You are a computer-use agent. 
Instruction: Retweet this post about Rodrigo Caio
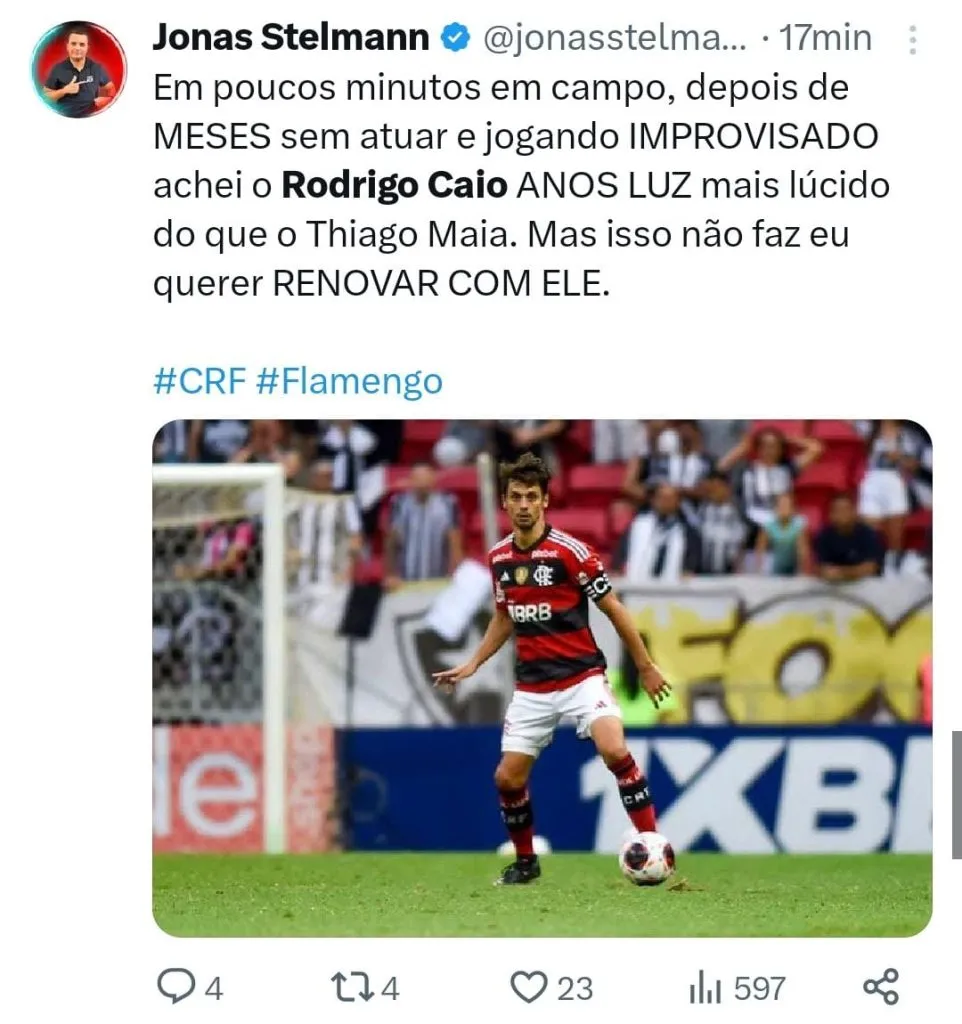352,988
